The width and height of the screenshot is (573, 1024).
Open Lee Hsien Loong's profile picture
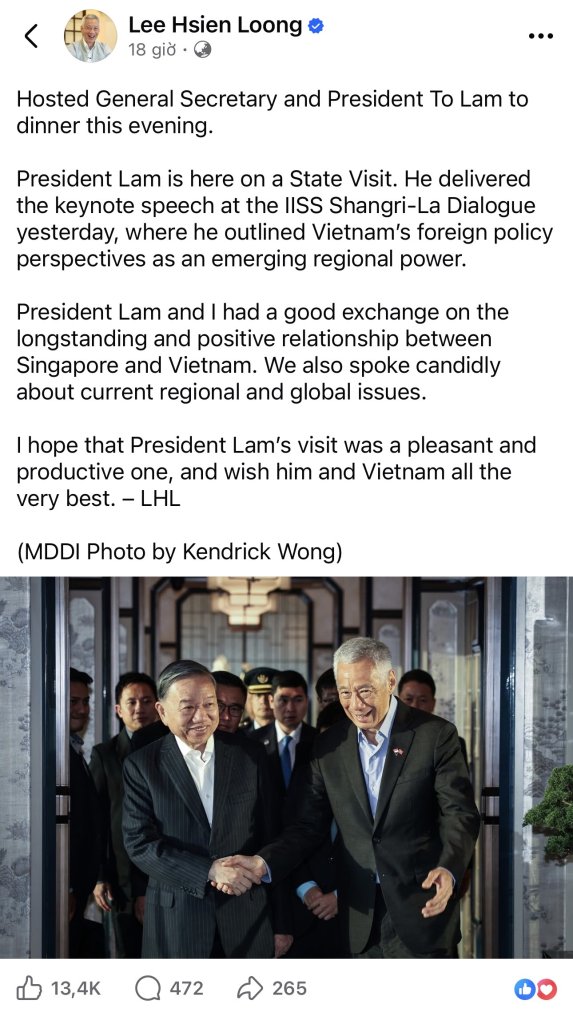click(91, 36)
